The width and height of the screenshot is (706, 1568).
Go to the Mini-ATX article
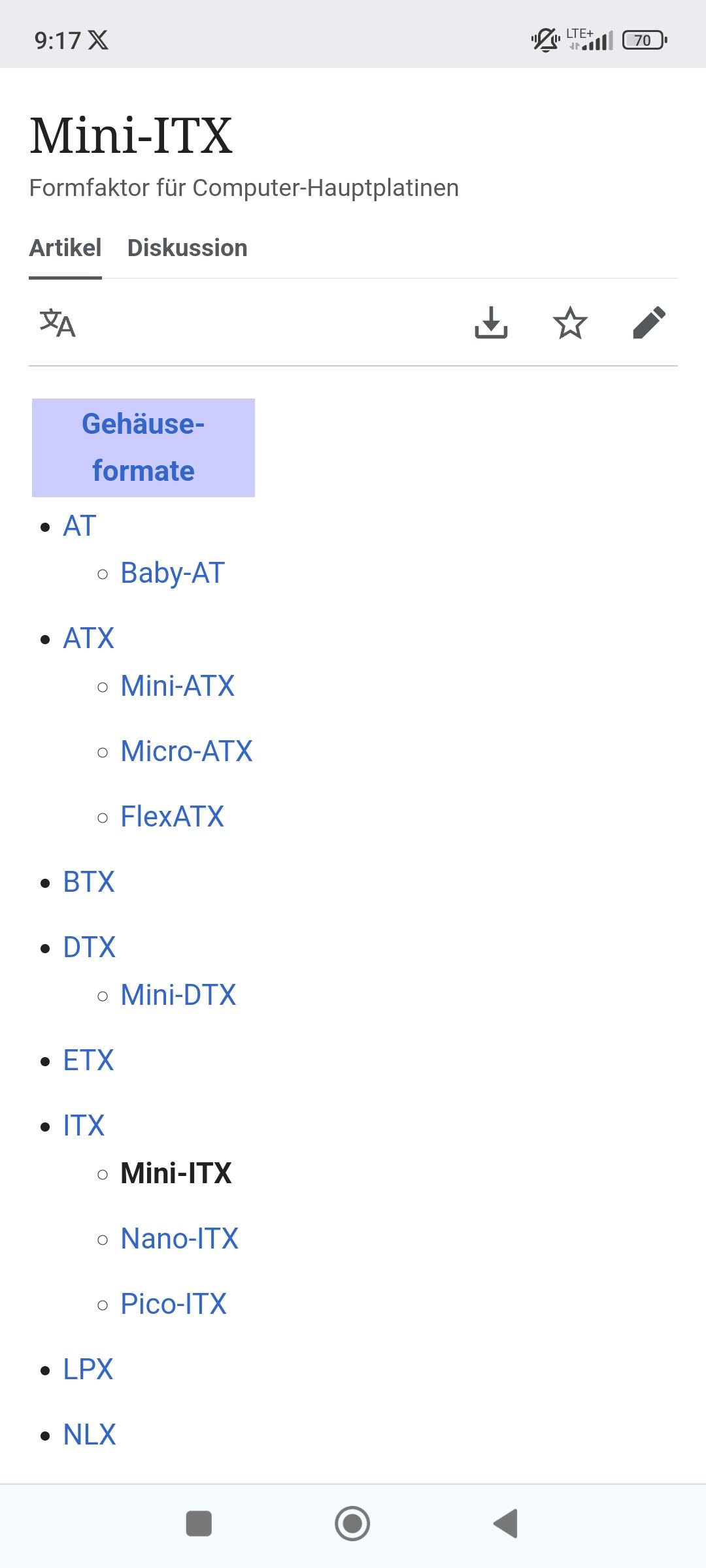tap(177, 686)
